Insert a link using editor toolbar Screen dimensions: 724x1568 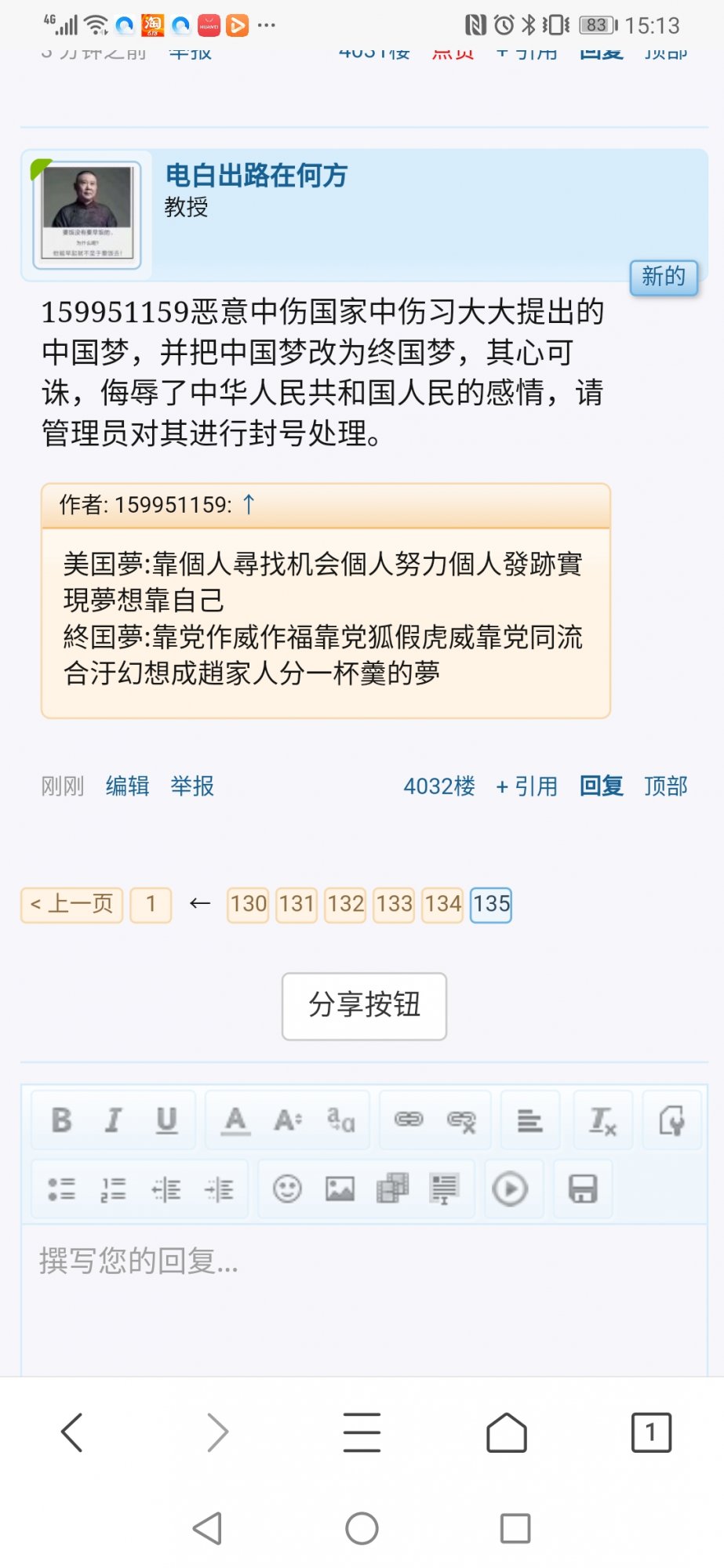409,1120
